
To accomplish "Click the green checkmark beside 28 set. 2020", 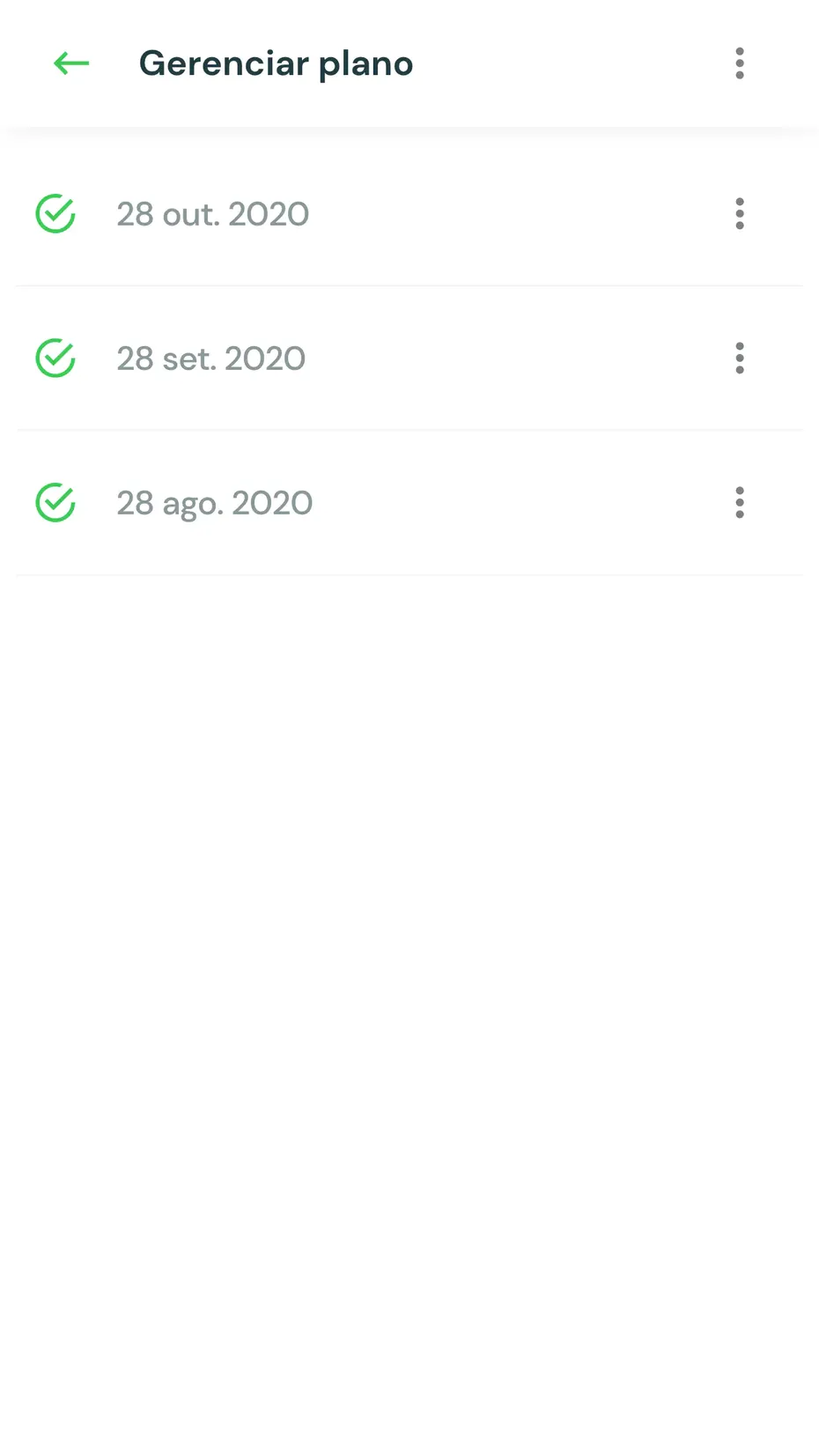I will pyautogui.click(x=55, y=358).
